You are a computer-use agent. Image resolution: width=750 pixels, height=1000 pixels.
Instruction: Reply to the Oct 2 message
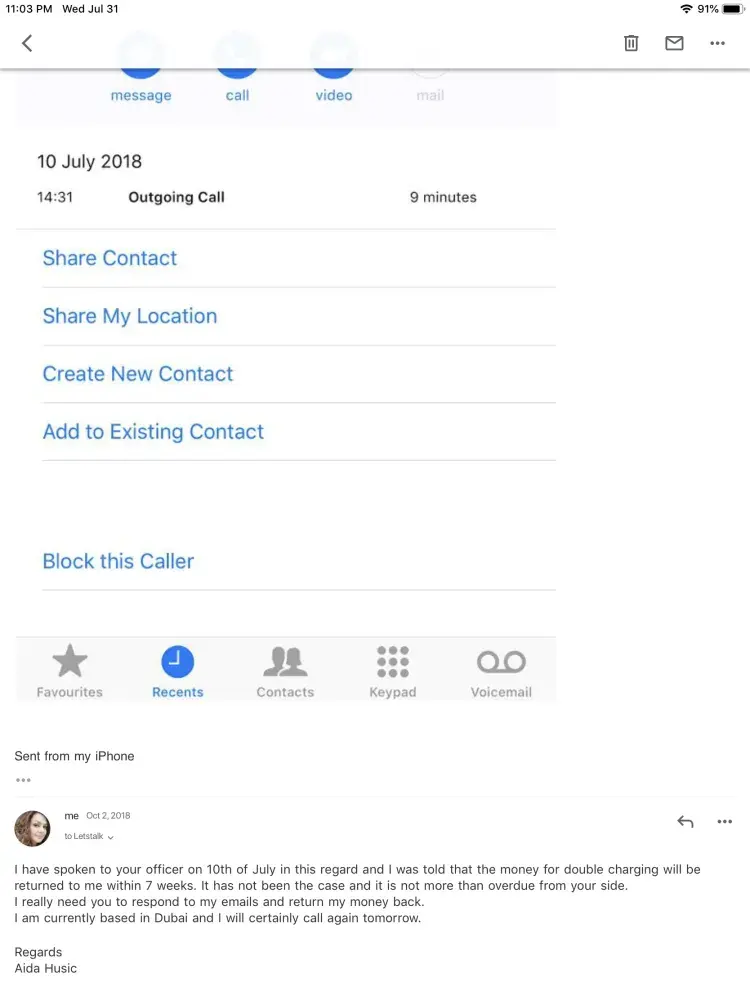click(x=685, y=822)
